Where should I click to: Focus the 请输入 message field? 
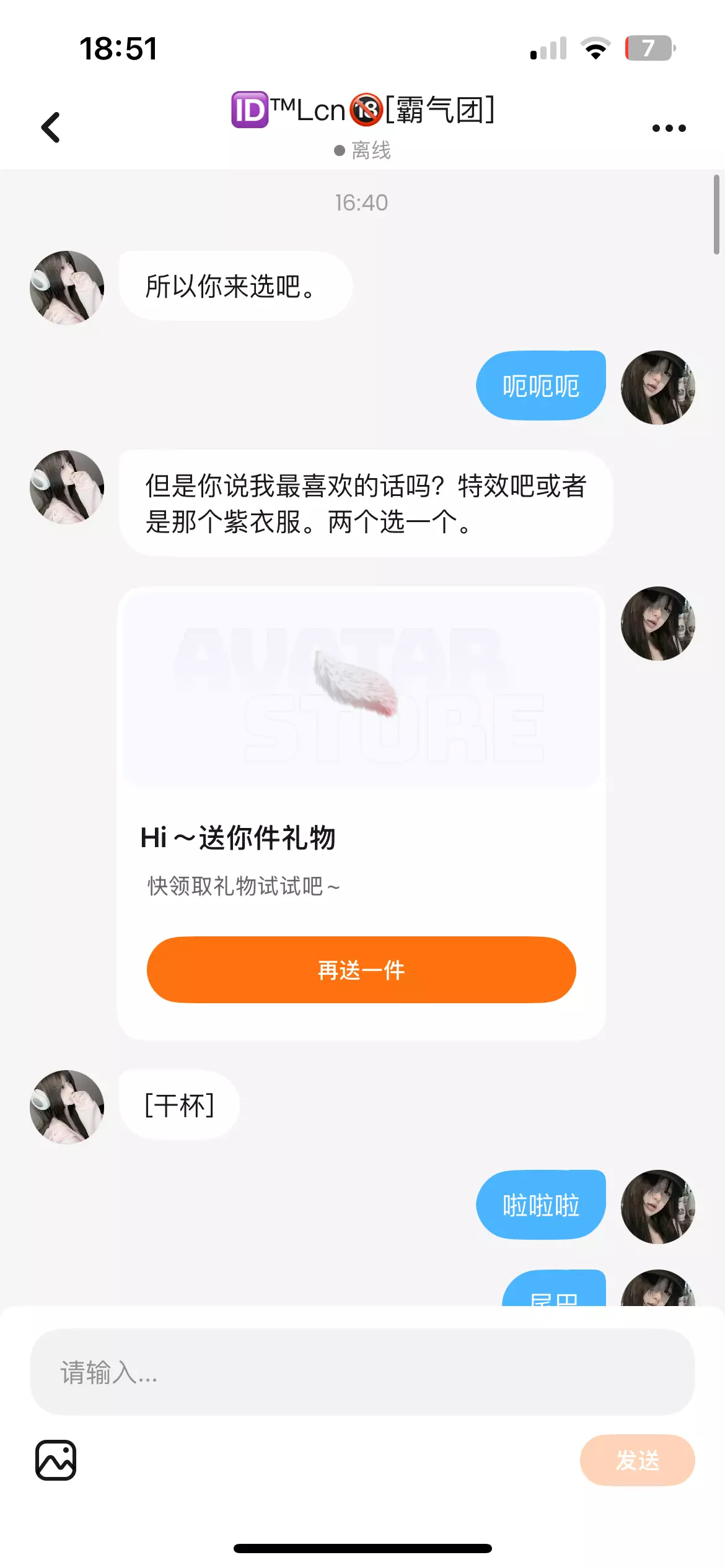[362, 1372]
